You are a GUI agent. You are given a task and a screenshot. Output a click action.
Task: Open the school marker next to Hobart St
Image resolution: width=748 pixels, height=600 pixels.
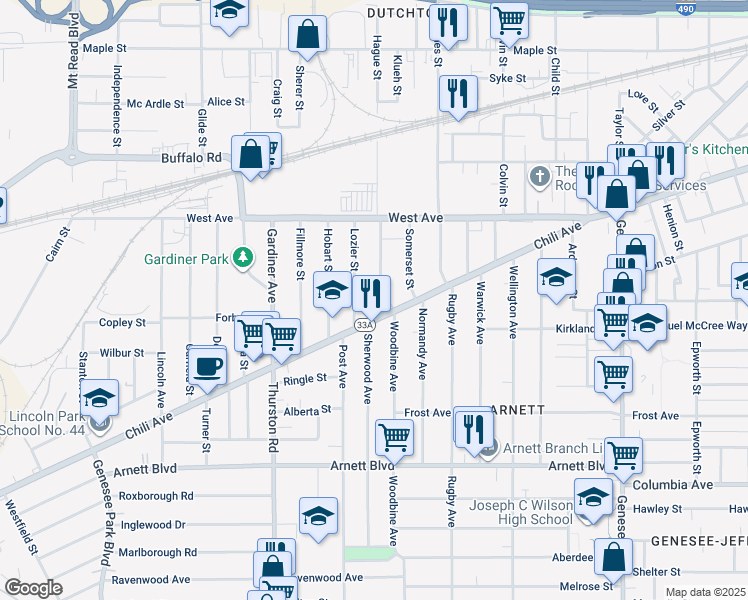[x=332, y=293]
